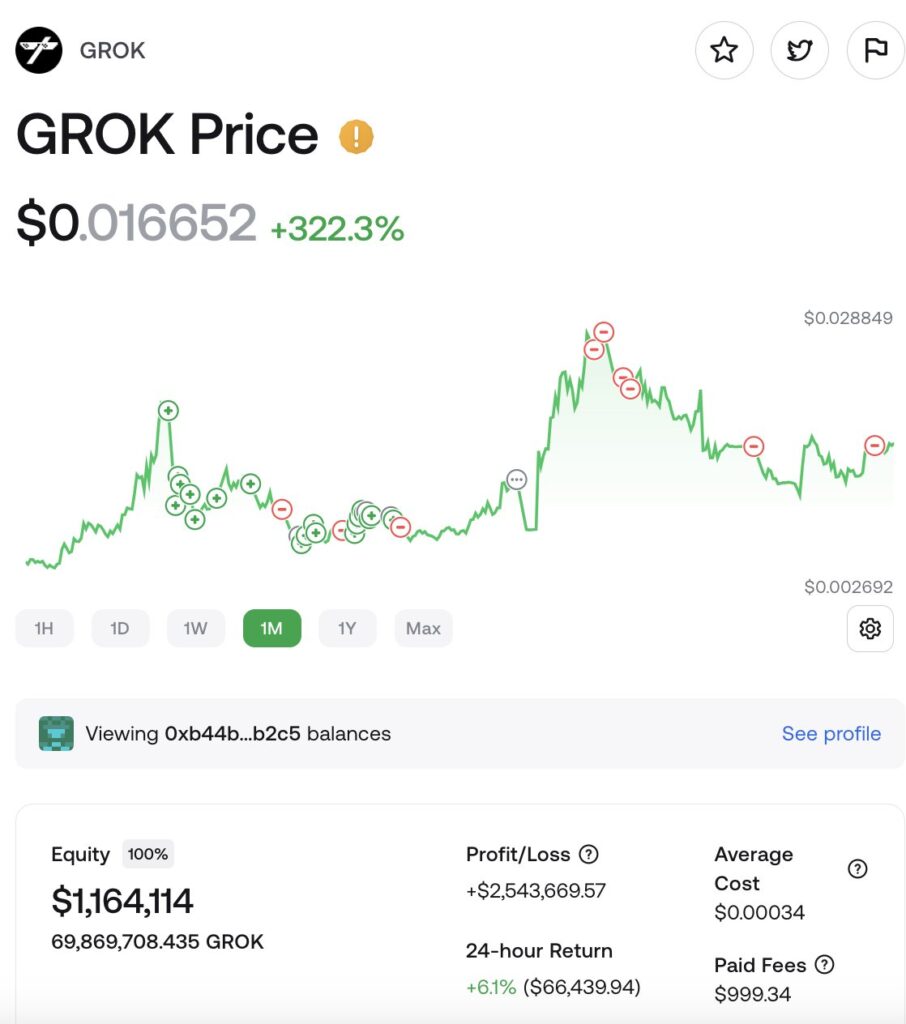Screen dimensions: 906x1024
Task: Tap the warning badge next to GROK Price
Action: [356, 136]
